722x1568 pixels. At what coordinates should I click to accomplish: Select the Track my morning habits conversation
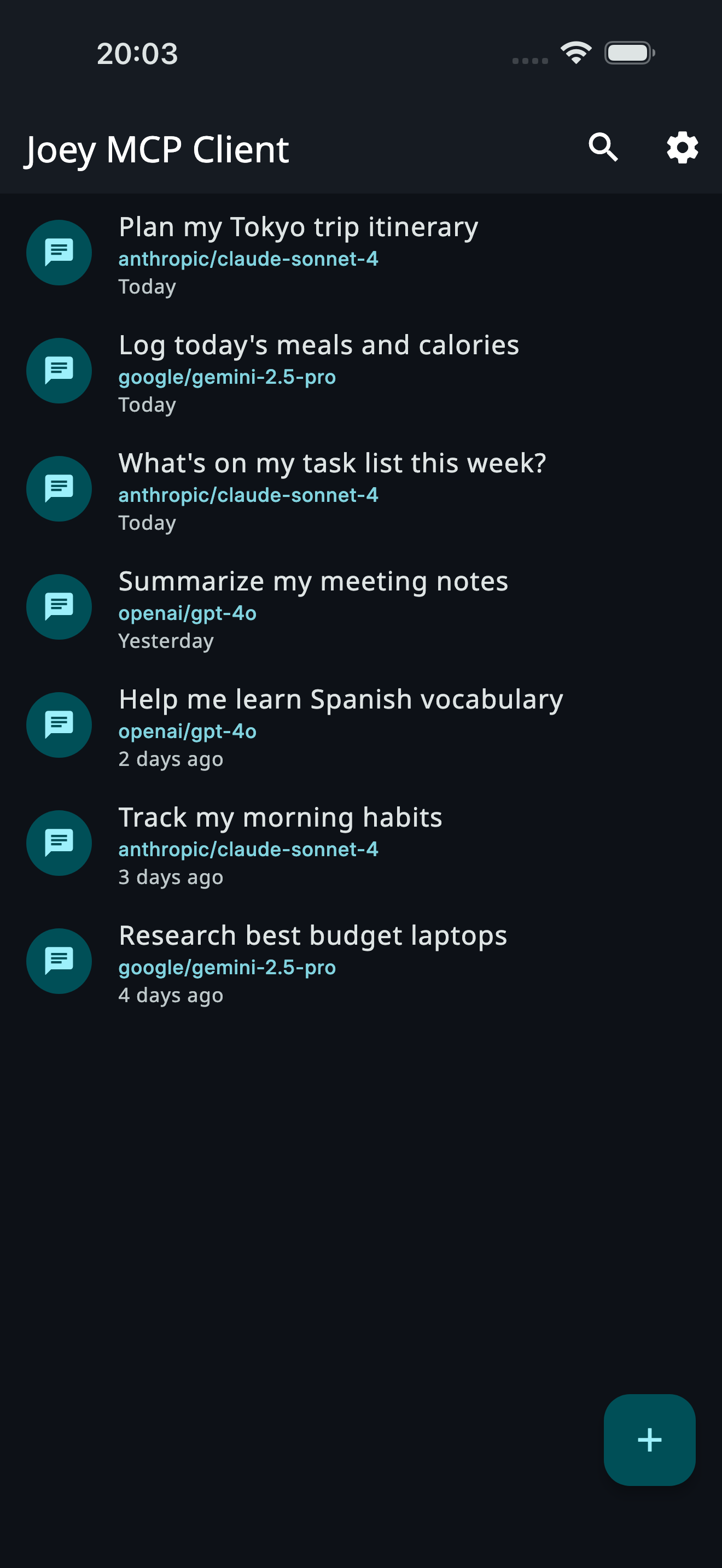click(x=281, y=817)
